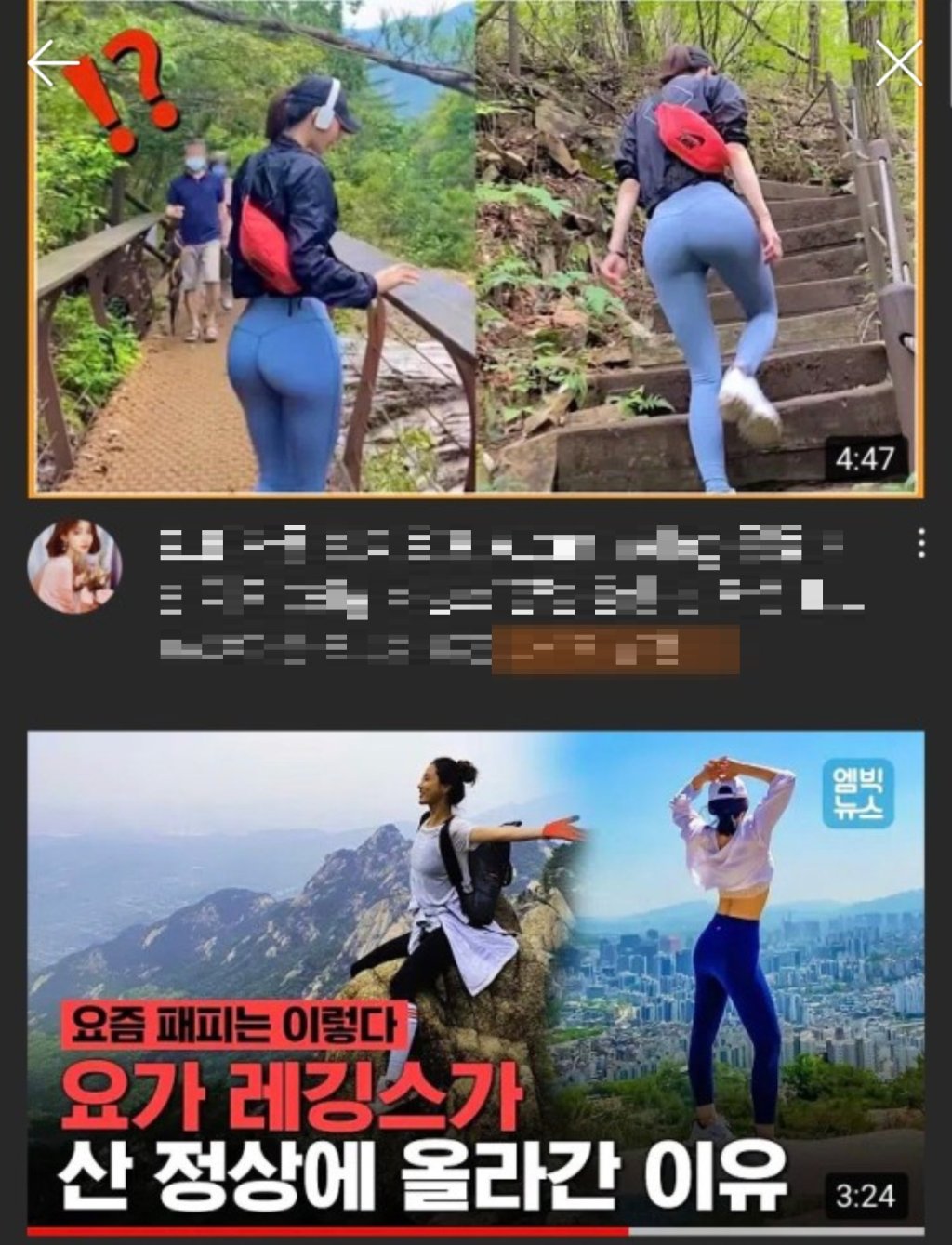Viewport: 952px width, 1245px height.
Task: Open the channel avatar next to blurred title
Action: (74, 565)
